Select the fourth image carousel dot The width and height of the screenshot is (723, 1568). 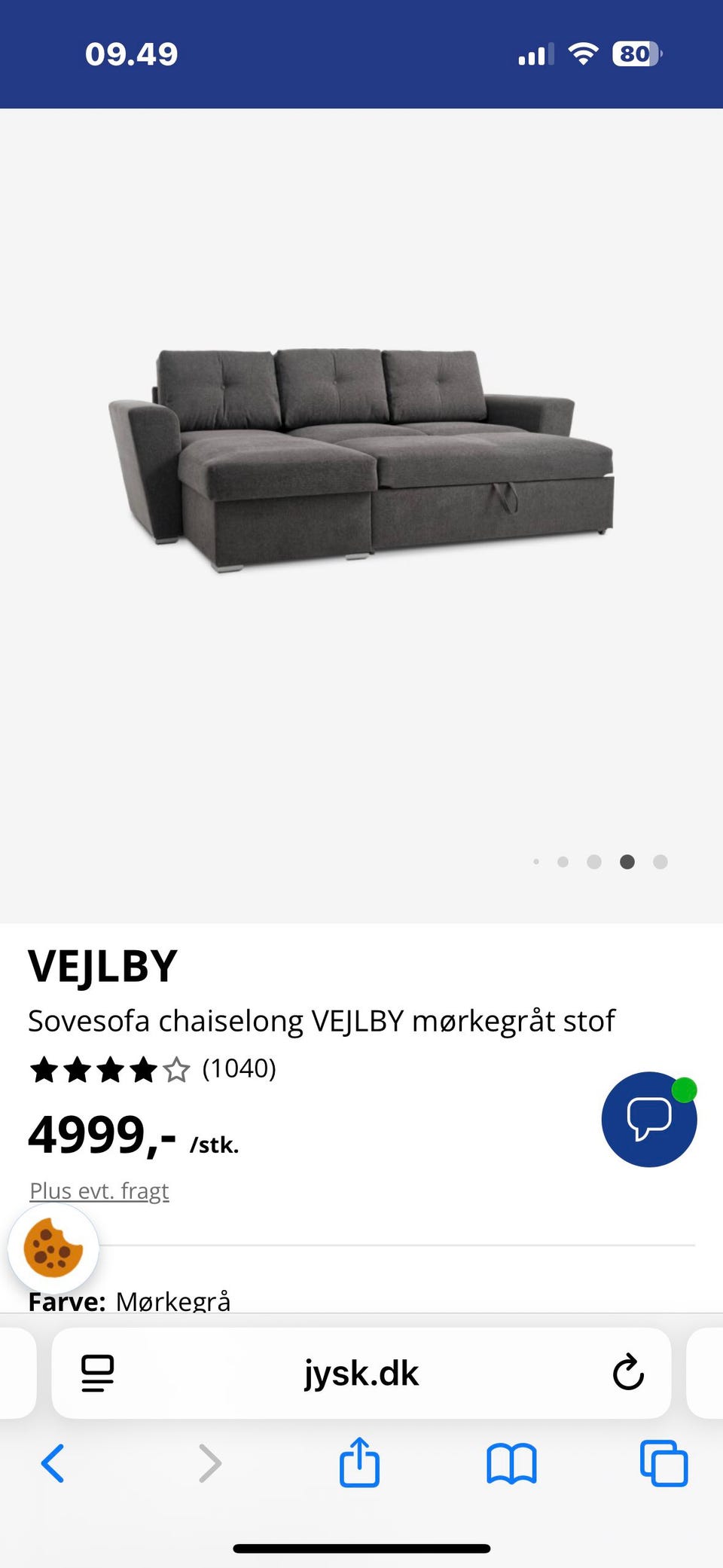(x=627, y=861)
